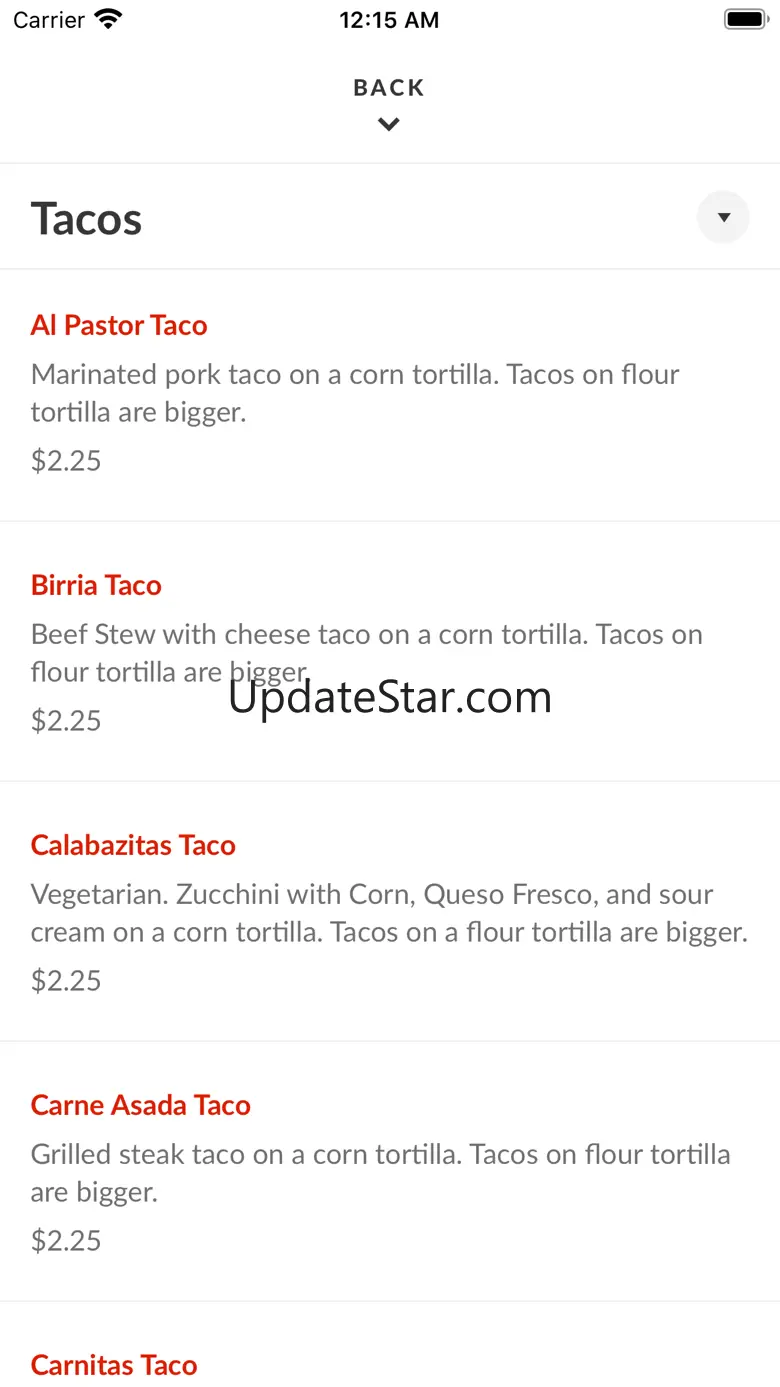This screenshot has width=780, height=1387.
Task: Expand the Tacos category dropdown arrow
Action: 723,217
